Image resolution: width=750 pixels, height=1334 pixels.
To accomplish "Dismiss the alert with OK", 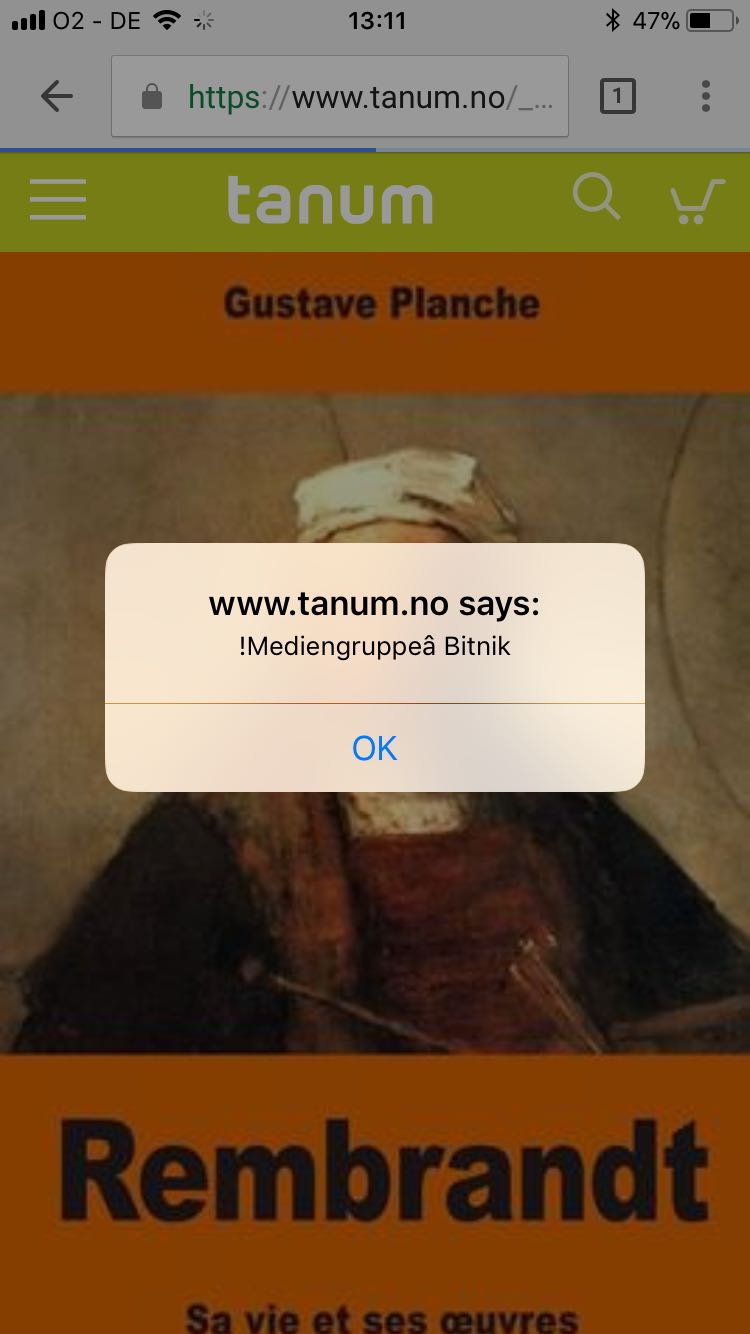I will (x=374, y=748).
